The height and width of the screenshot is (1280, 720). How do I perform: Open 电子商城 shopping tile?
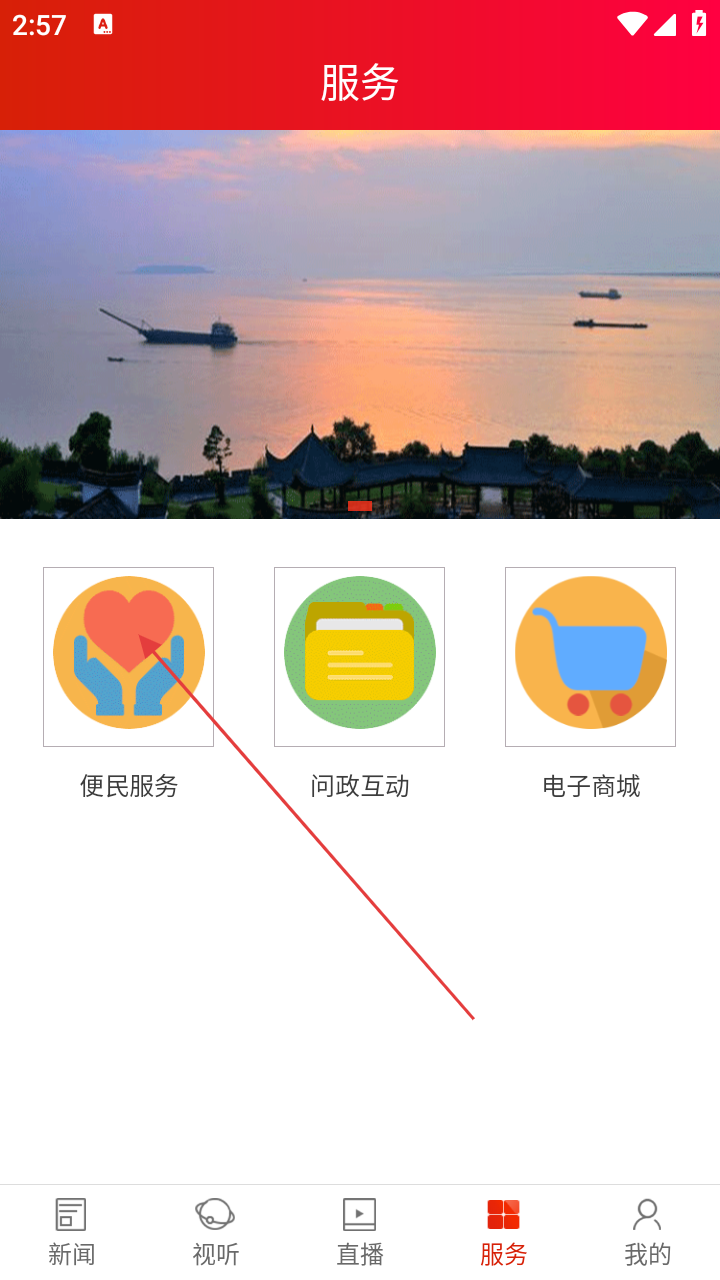(590, 656)
